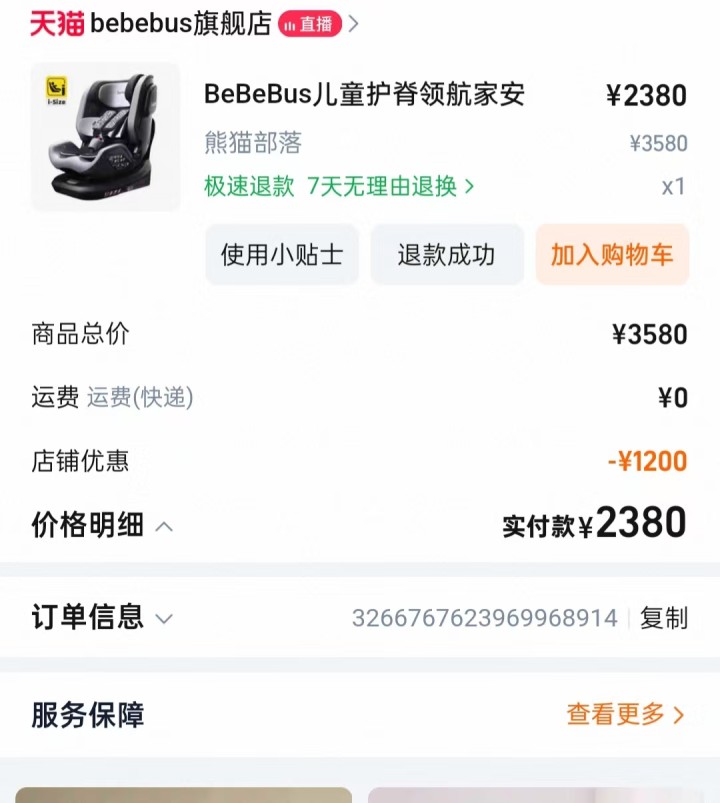Open the bebebus旗舰店 store page
The image size is (720, 803).
pos(180,24)
